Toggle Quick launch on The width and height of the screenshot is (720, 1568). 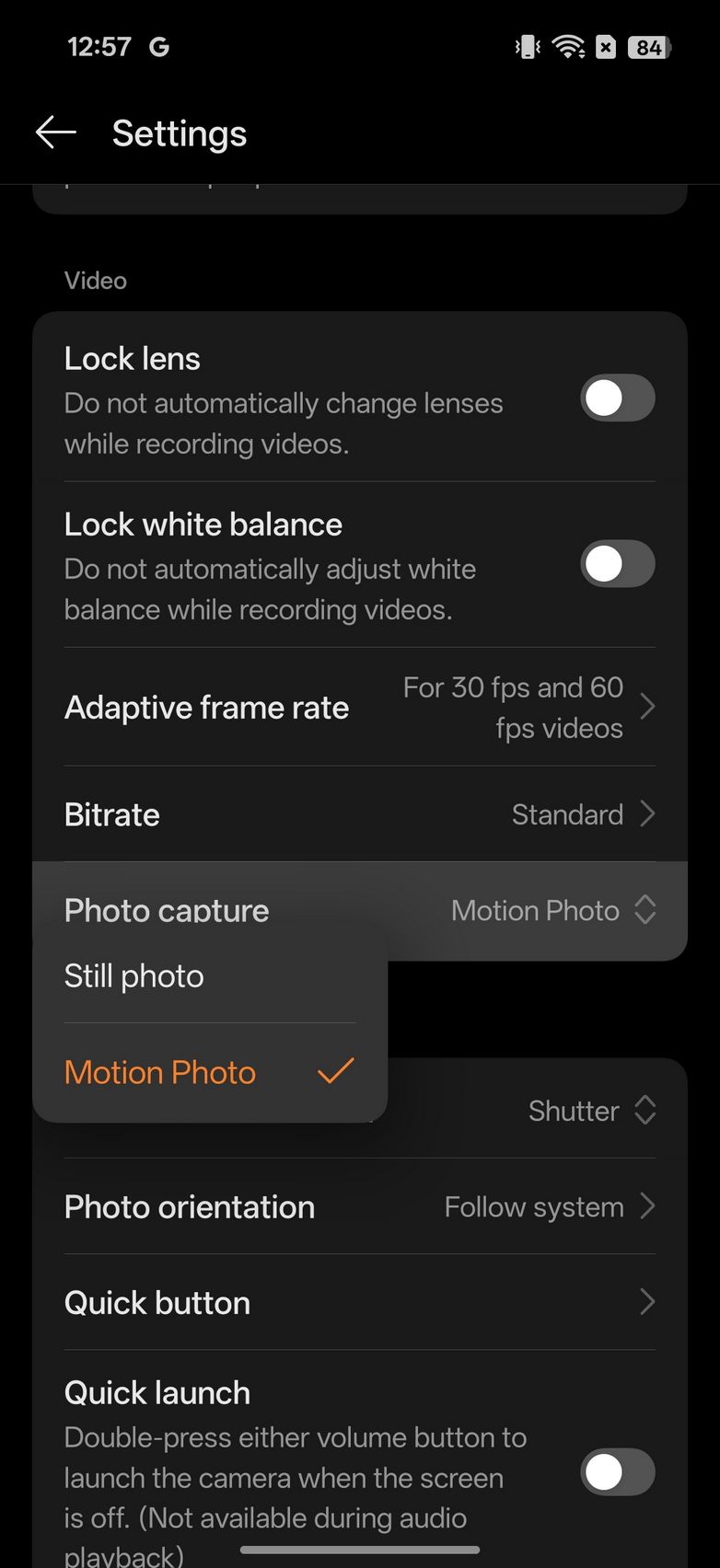617,1471
